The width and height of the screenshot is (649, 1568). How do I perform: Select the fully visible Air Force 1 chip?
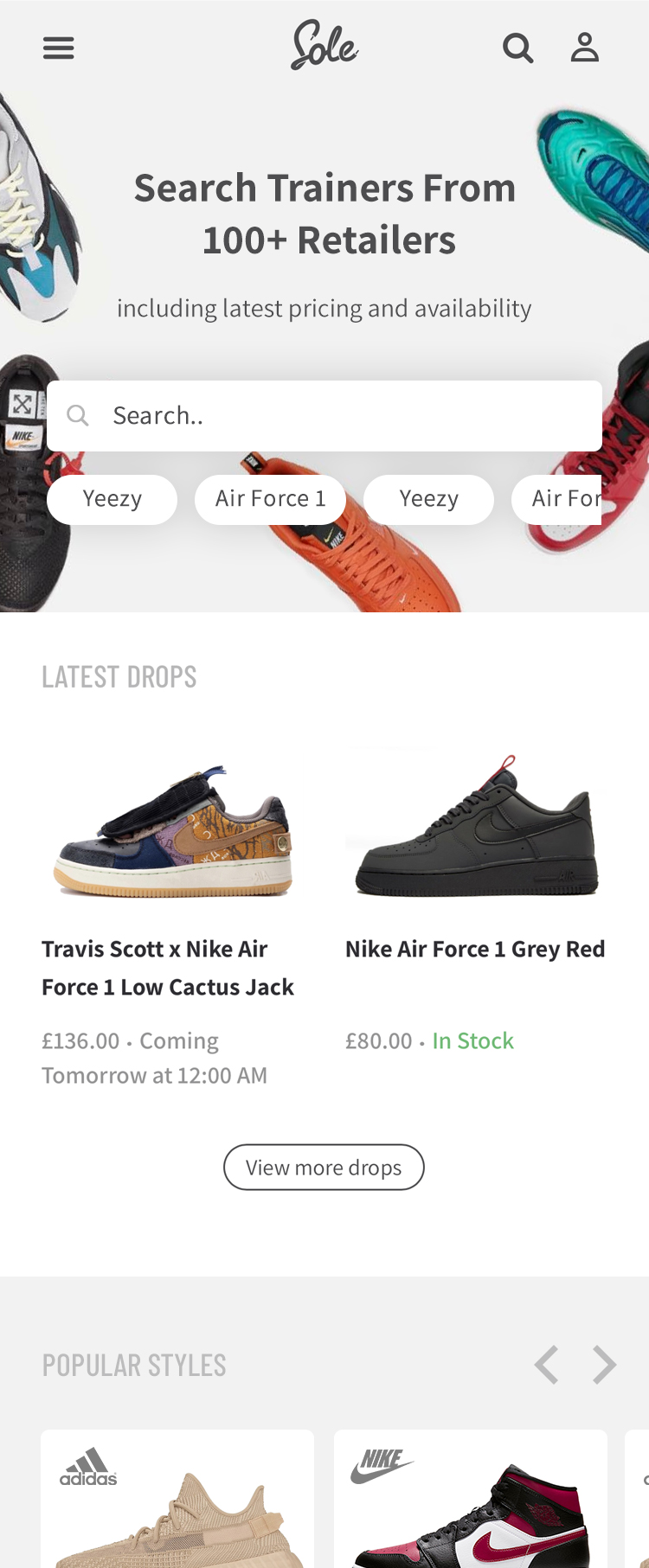tap(270, 499)
